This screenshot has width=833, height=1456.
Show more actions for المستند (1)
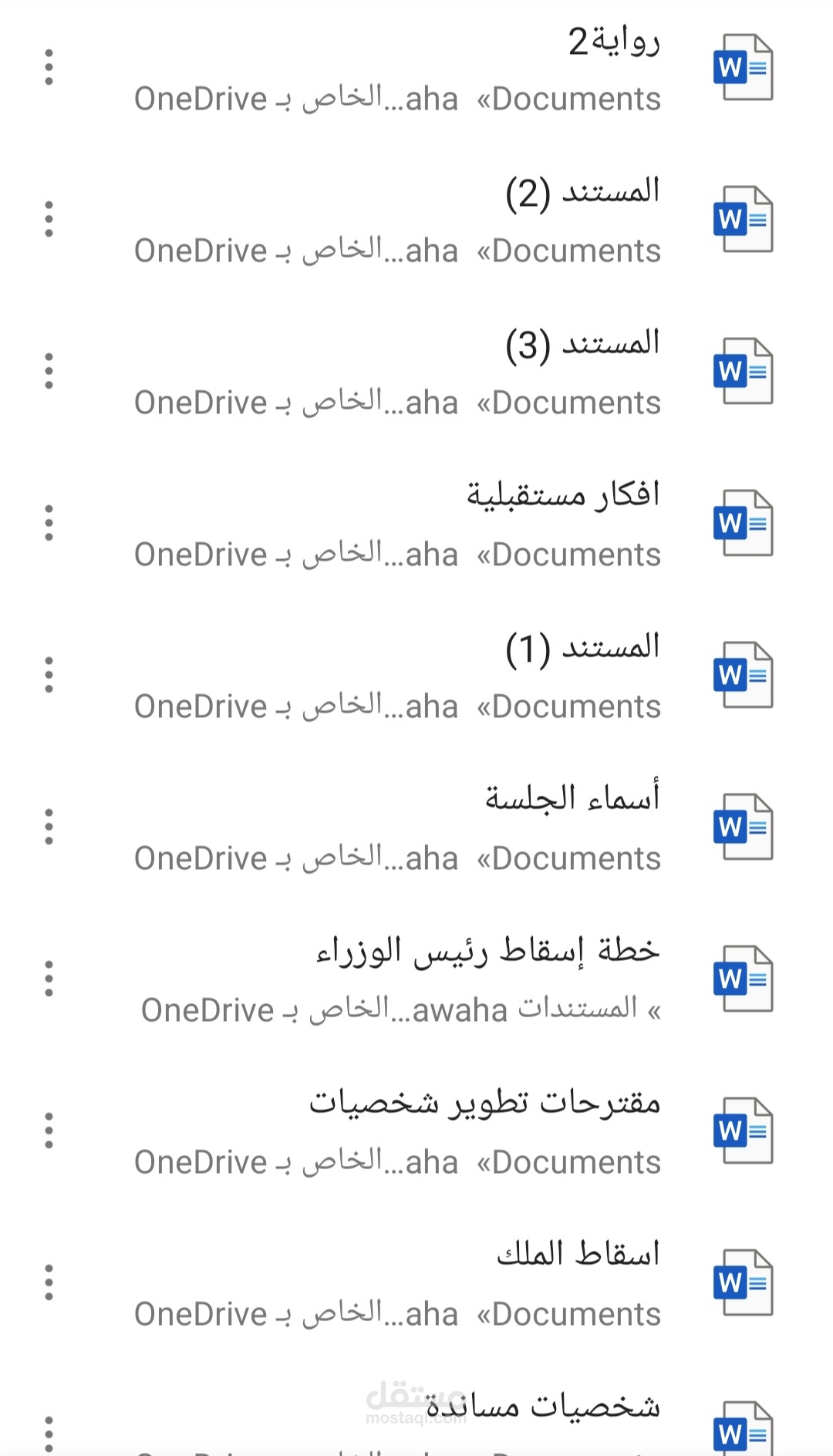click(x=49, y=675)
